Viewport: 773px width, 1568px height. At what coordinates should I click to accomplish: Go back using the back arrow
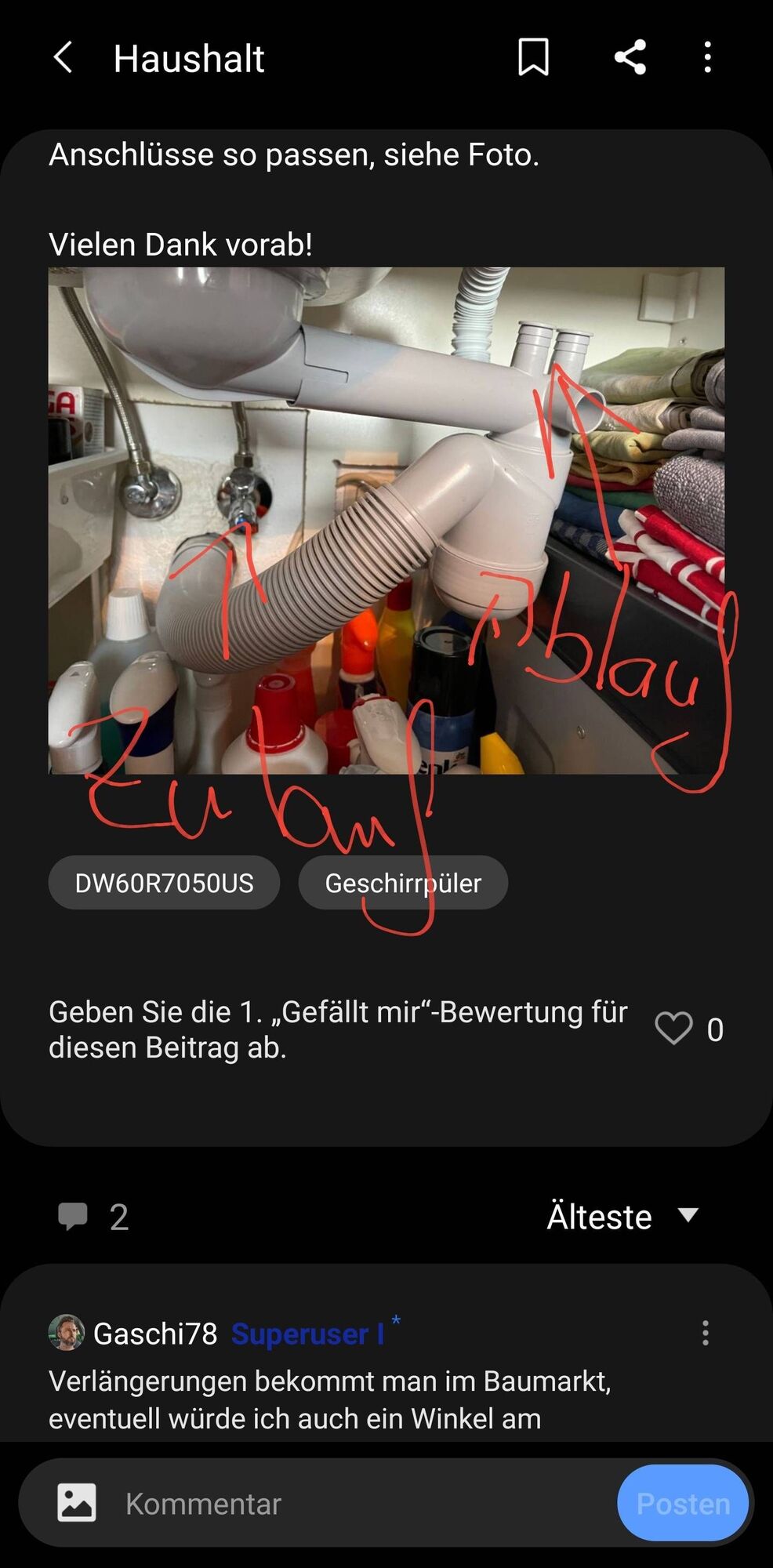pos(63,57)
